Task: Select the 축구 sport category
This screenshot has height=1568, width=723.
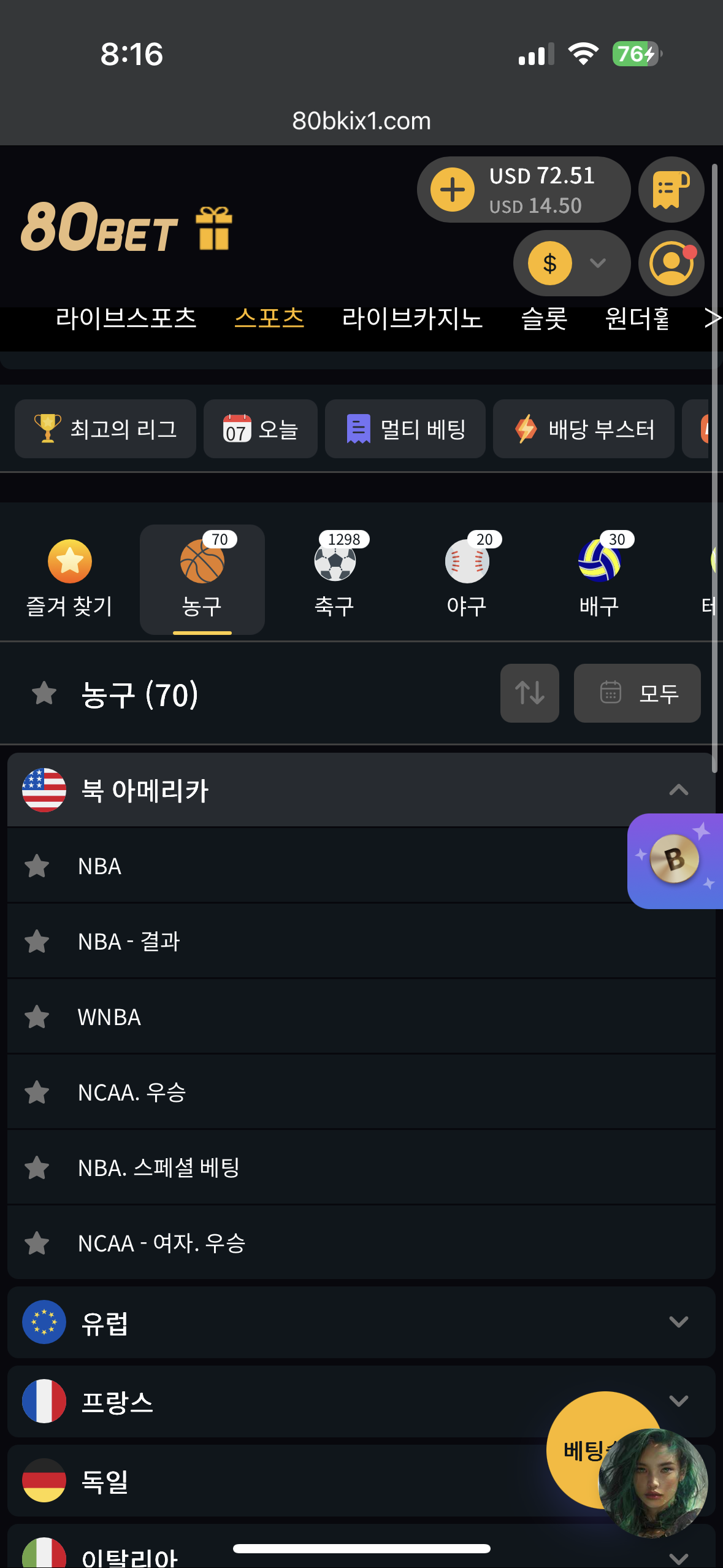Action: pos(335,579)
